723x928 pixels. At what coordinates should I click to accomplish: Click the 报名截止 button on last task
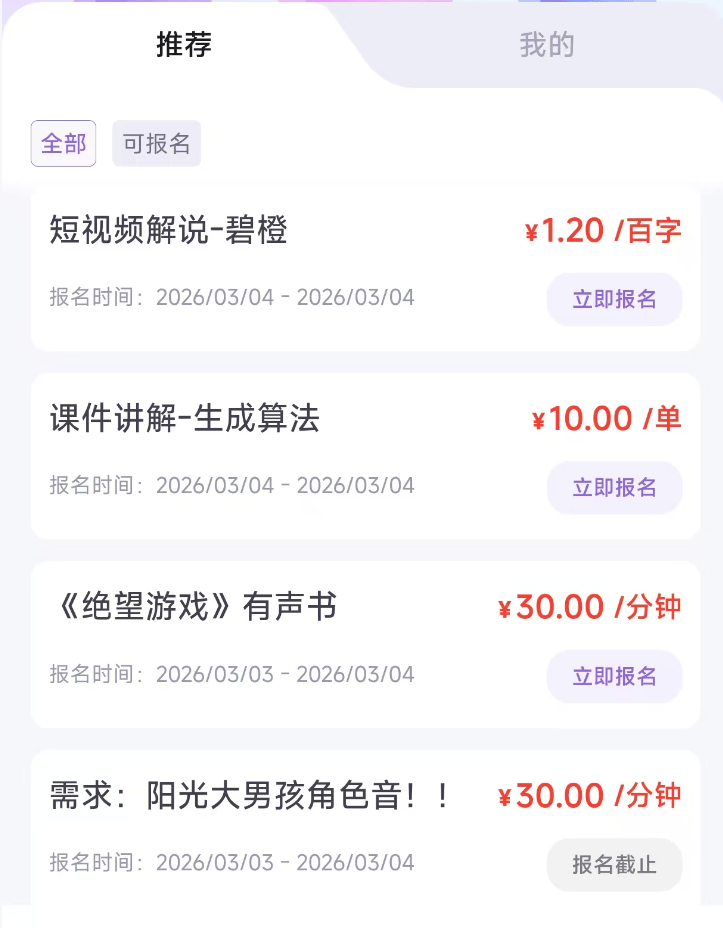pos(614,864)
